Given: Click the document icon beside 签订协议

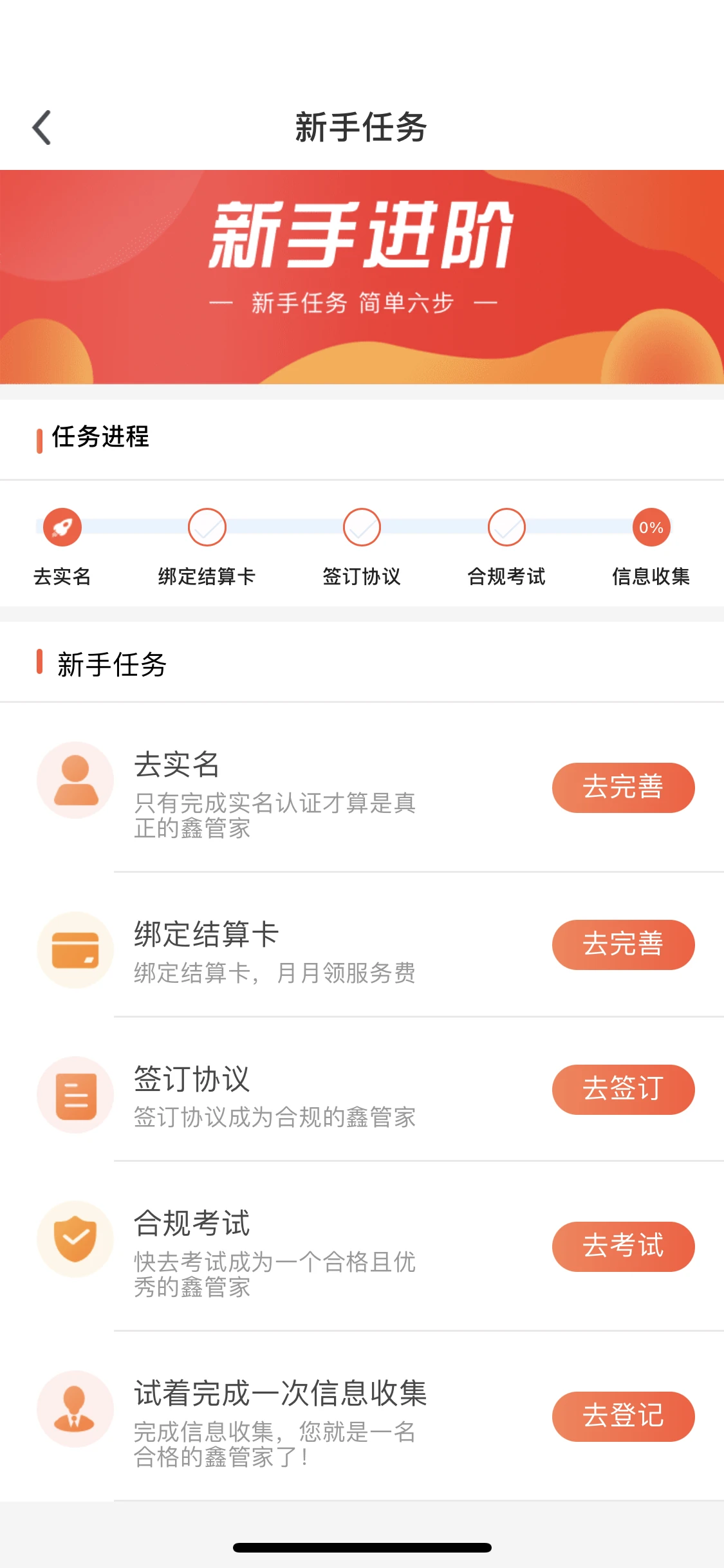Looking at the screenshot, I should (75, 1094).
